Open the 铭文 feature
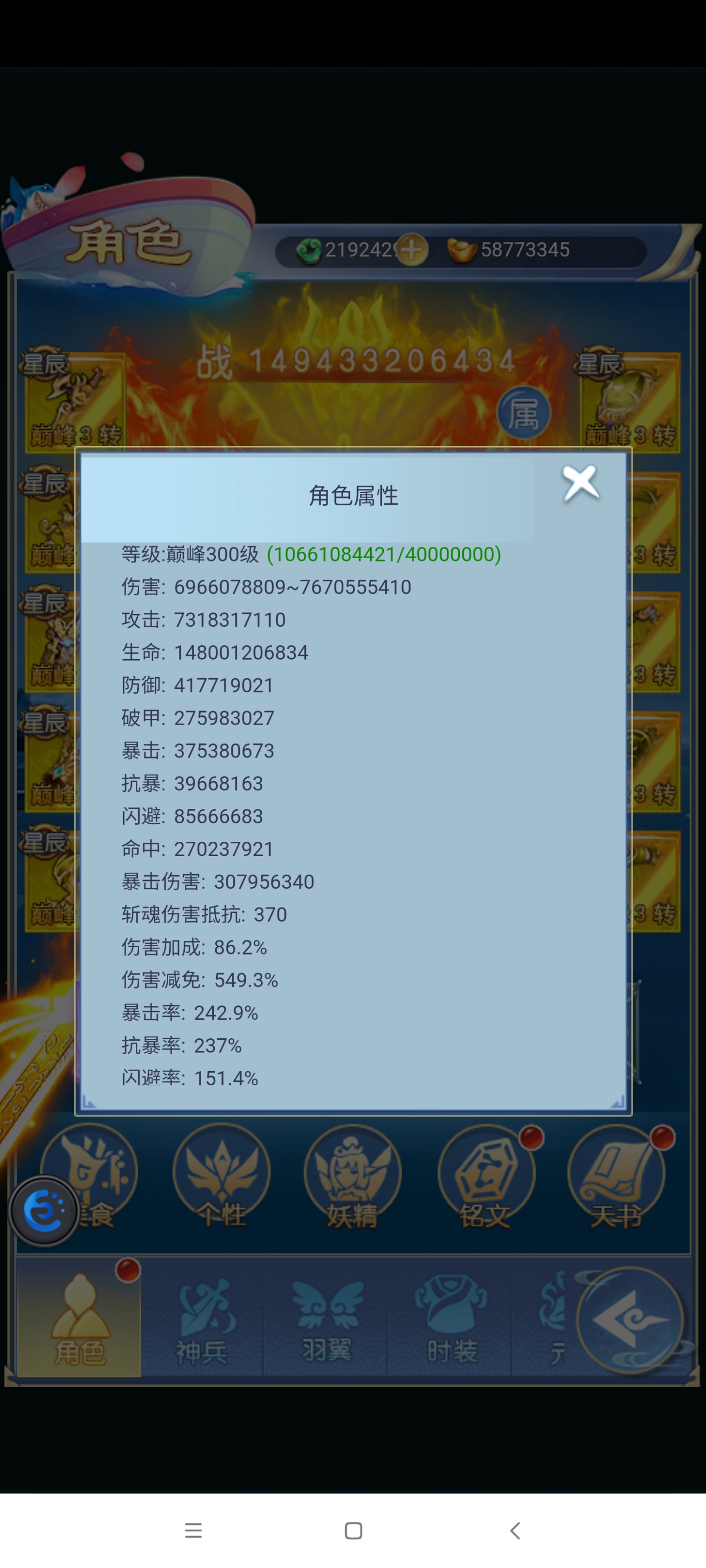 point(485,1176)
